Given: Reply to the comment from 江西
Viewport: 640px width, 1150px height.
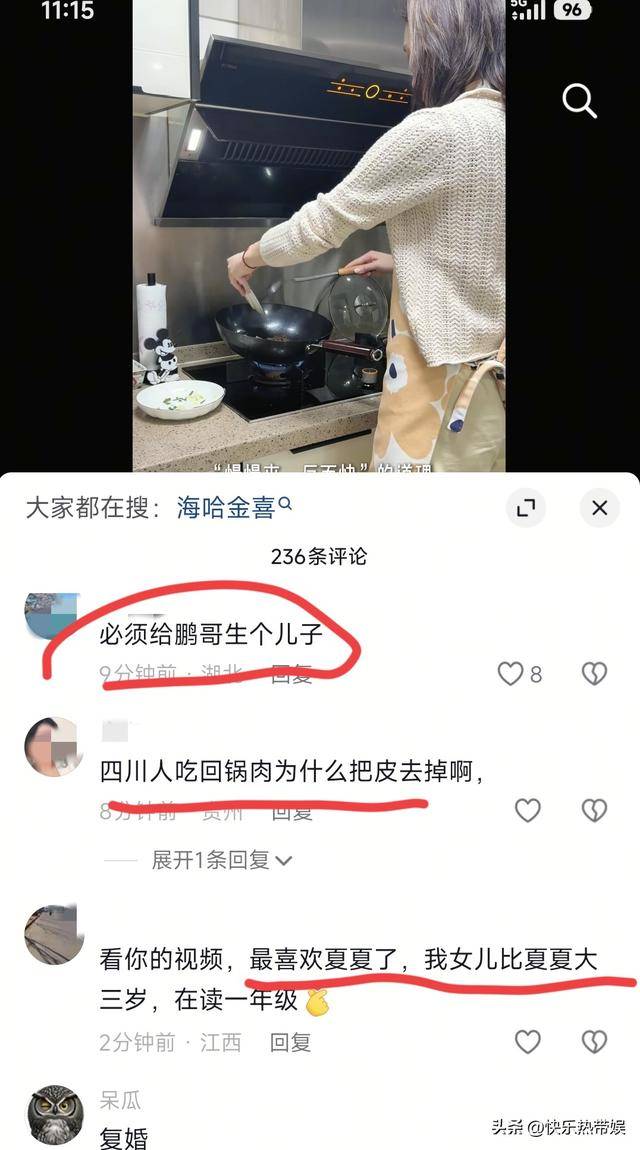Looking at the screenshot, I should [290, 1042].
